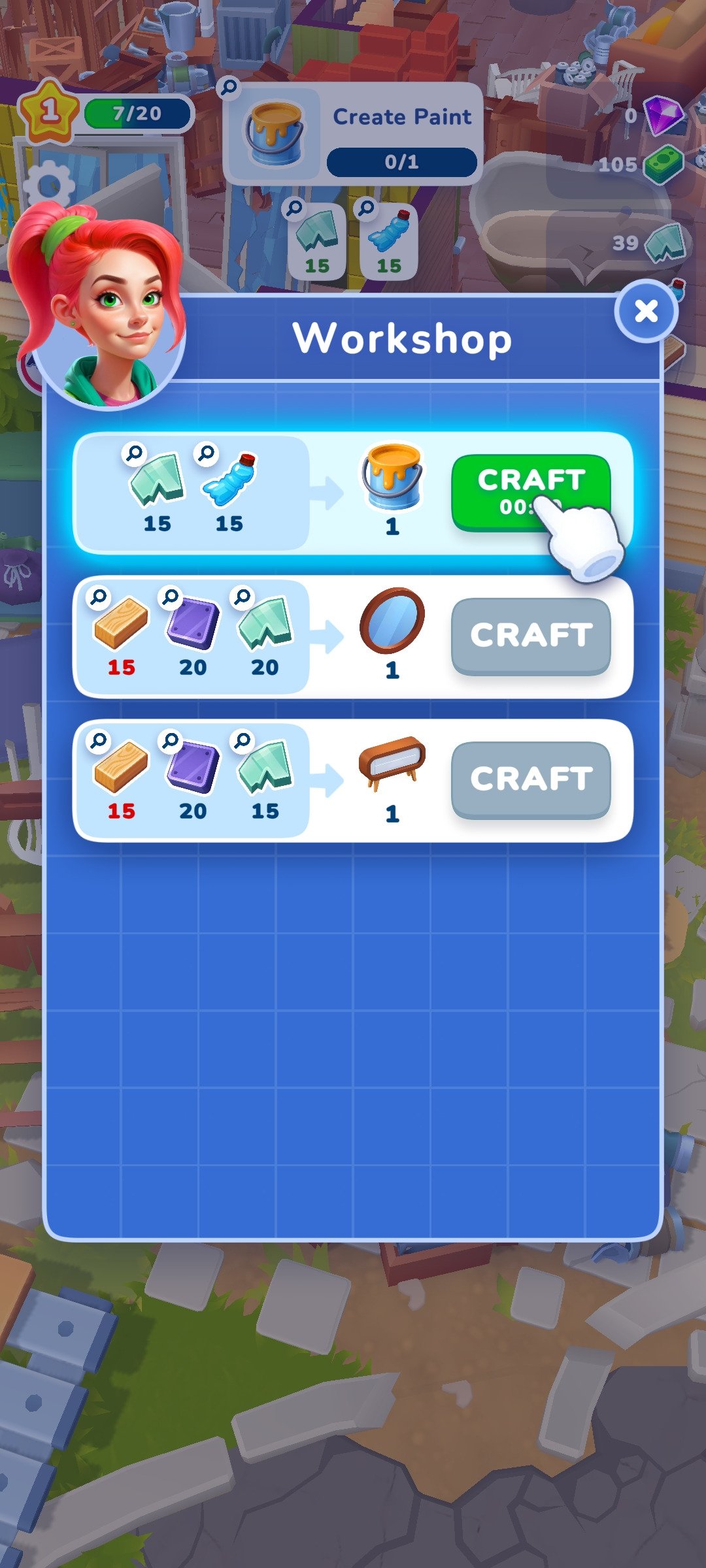Close the Workshop window
The width and height of the screenshot is (706, 1568).
coord(646,311)
